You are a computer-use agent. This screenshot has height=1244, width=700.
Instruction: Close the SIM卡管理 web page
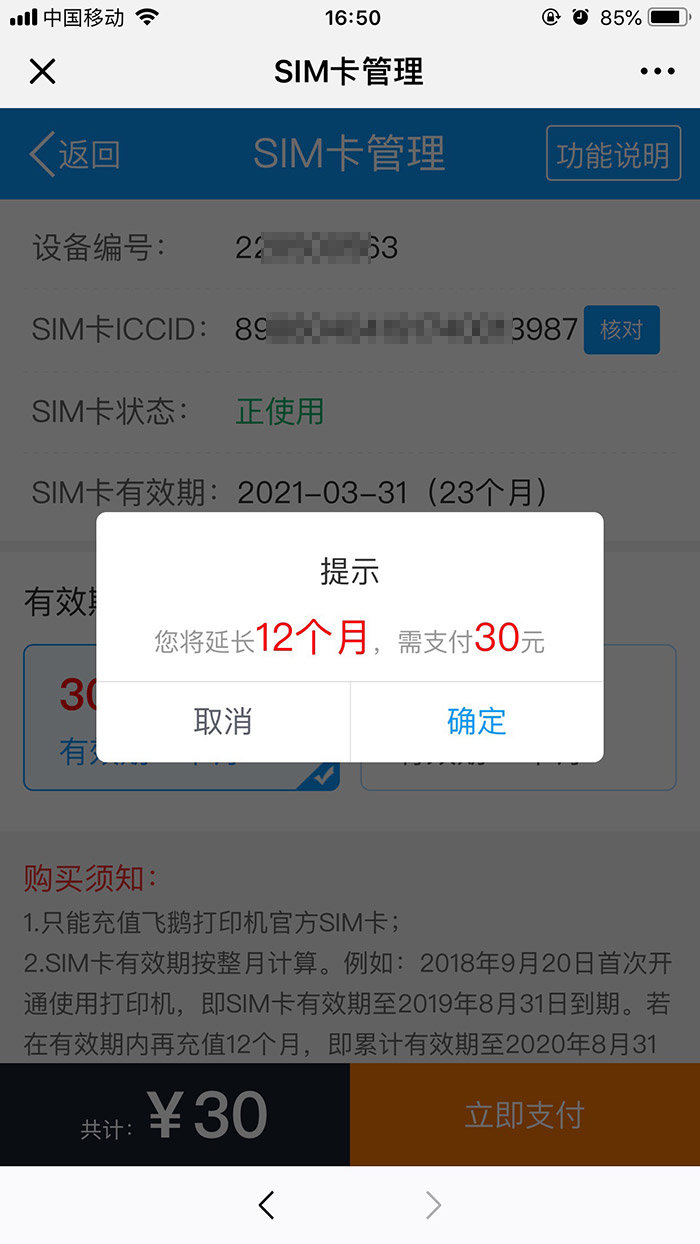click(42, 71)
